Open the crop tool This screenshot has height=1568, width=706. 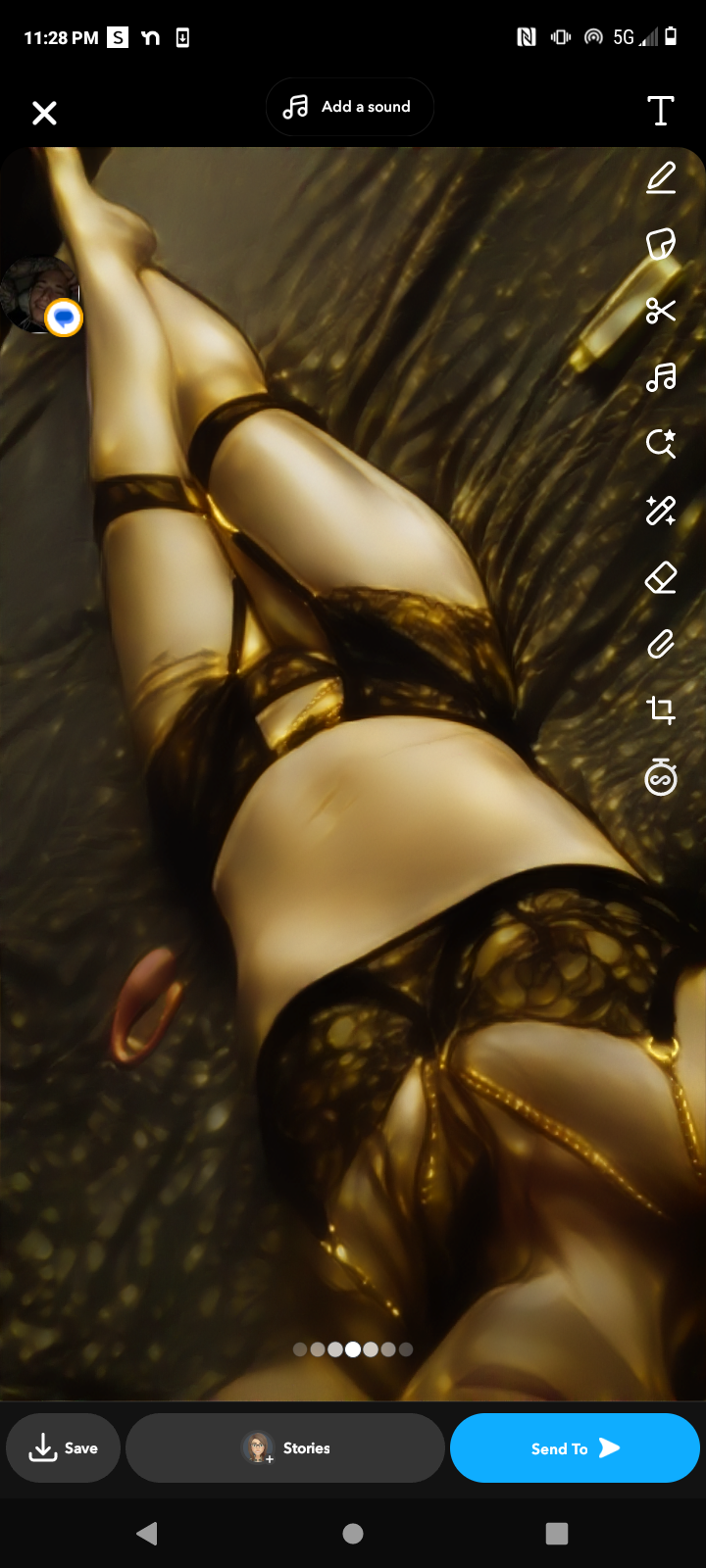[661, 710]
